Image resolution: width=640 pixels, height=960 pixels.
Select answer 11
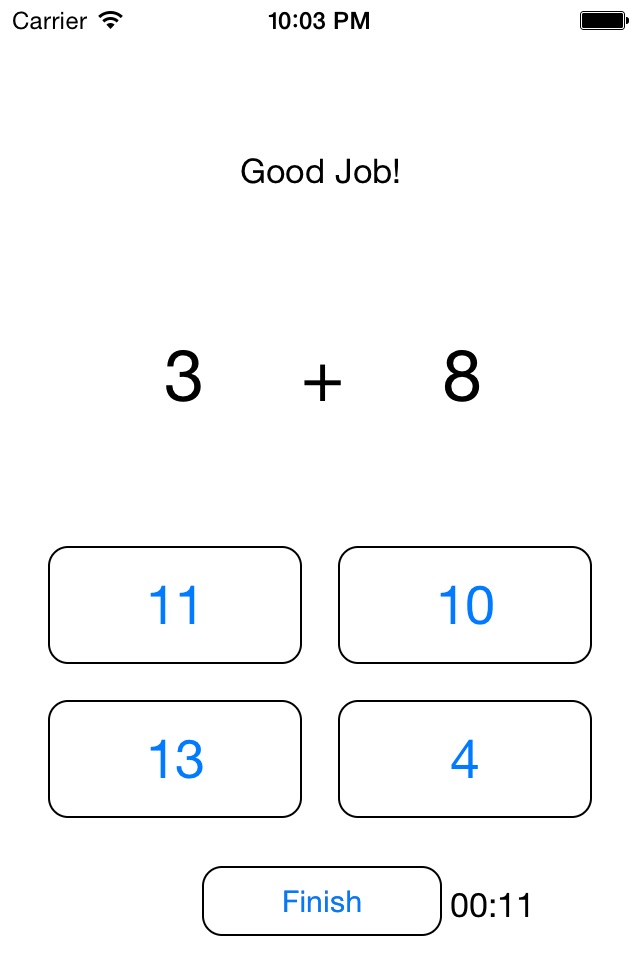pos(175,605)
